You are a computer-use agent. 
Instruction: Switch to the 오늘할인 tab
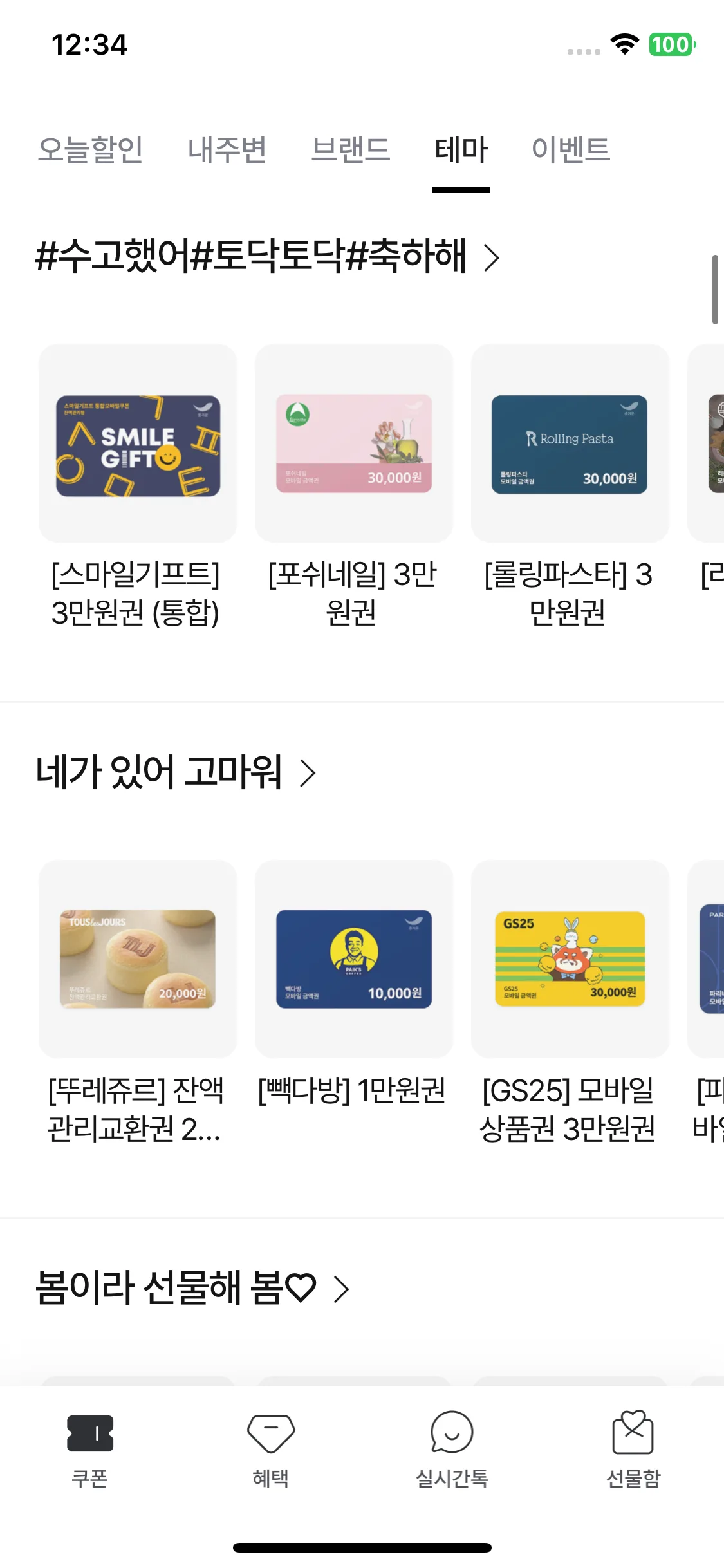(x=90, y=150)
